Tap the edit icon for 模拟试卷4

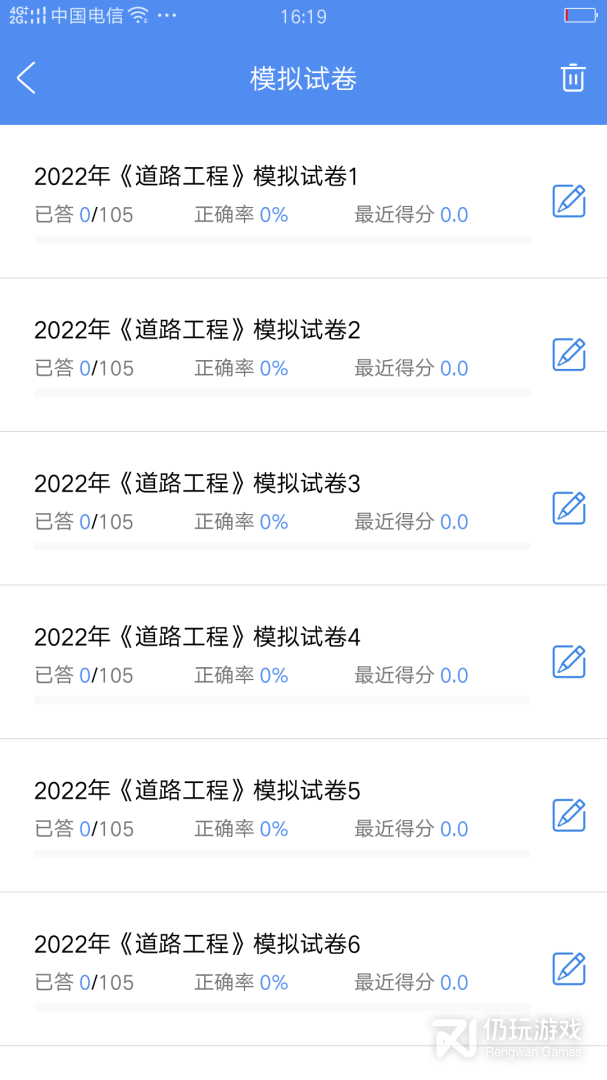[569, 662]
